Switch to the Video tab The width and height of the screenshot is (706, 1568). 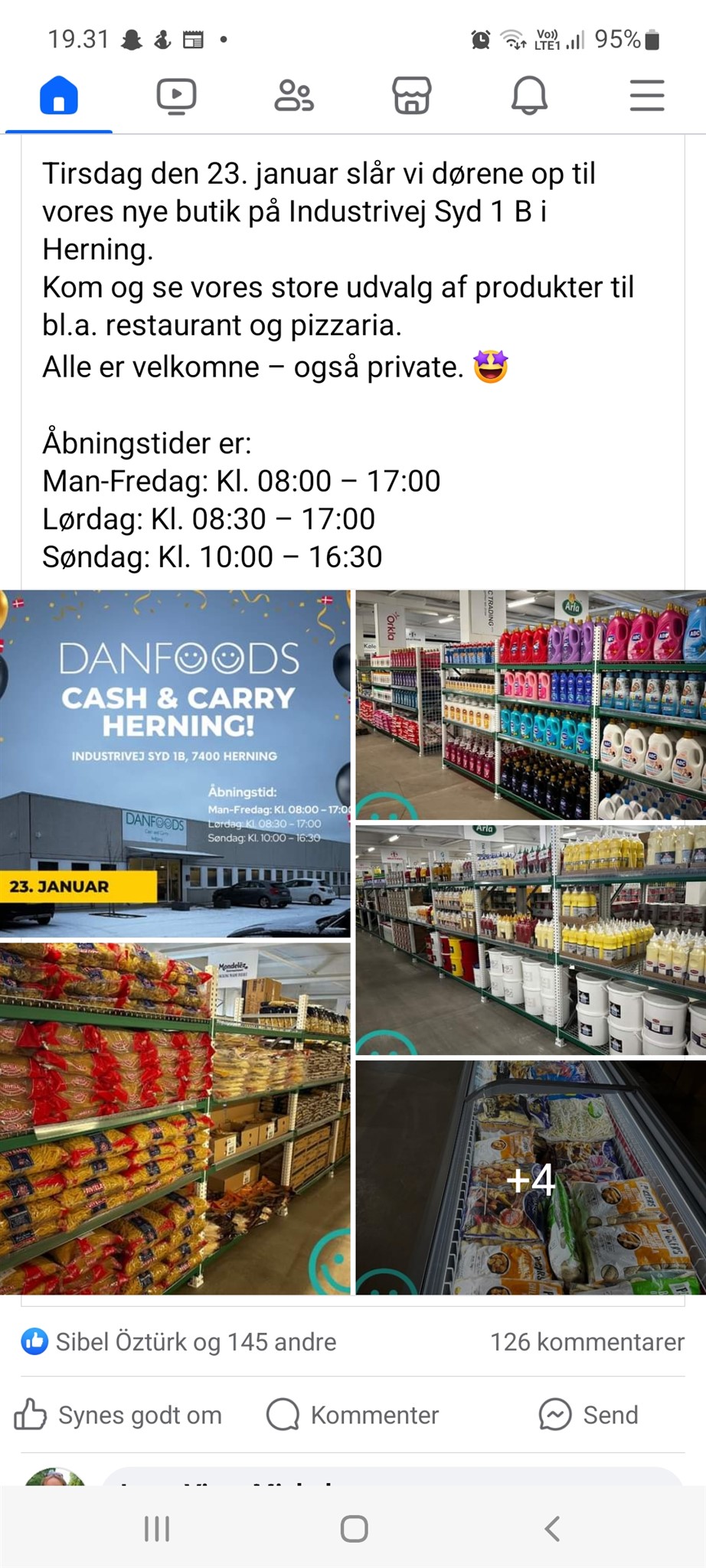coord(176,96)
